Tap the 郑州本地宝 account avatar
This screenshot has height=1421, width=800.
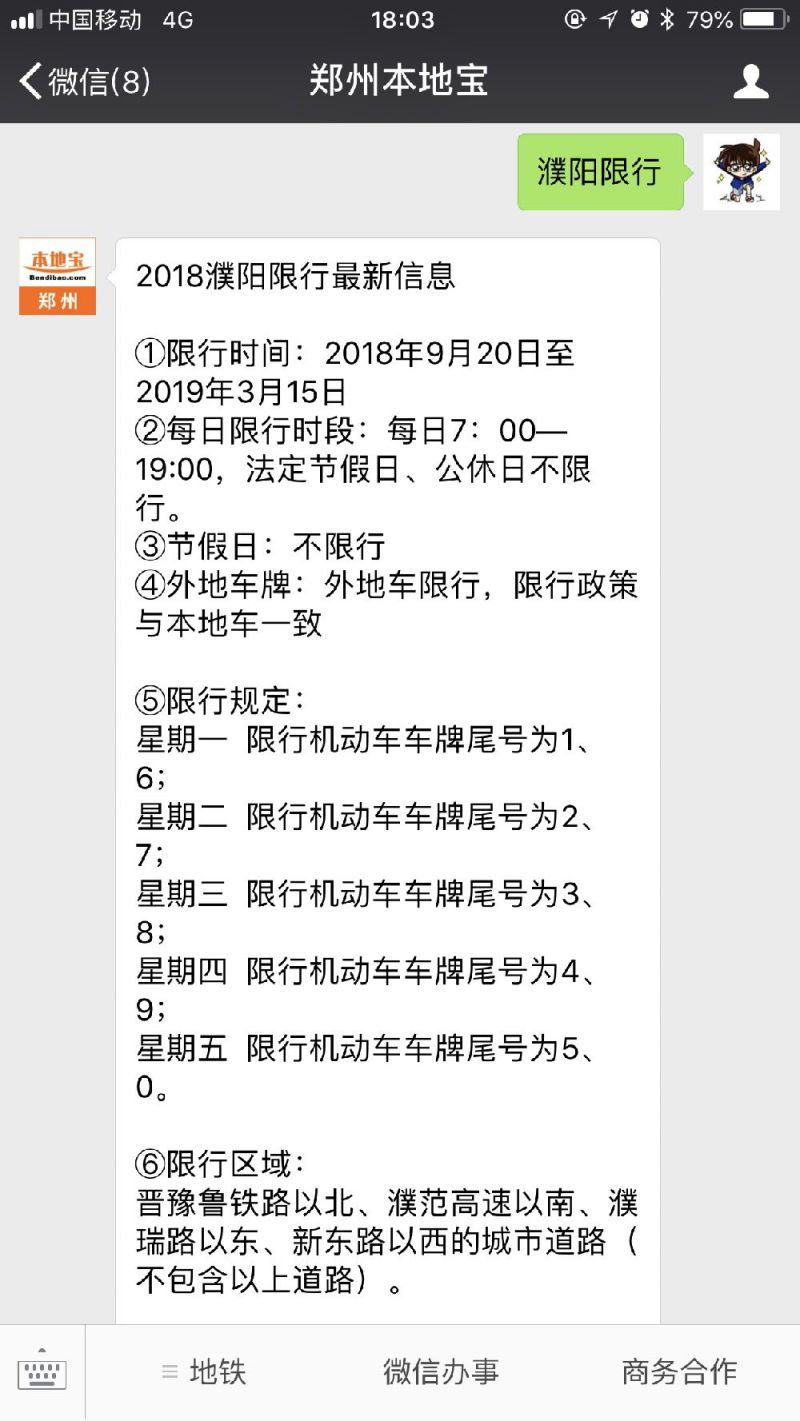(57, 277)
